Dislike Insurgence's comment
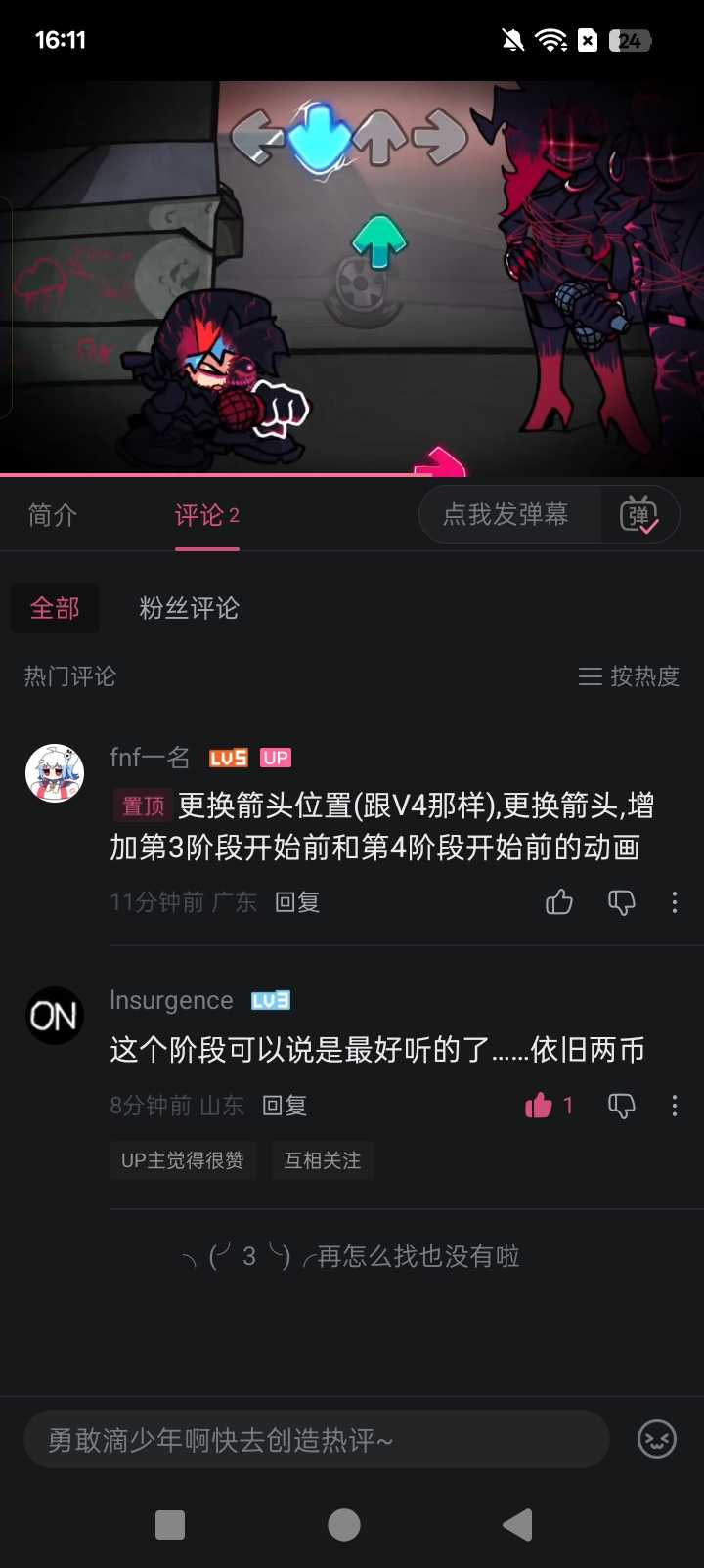Image resolution: width=704 pixels, height=1568 pixels. click(622, 1106)
